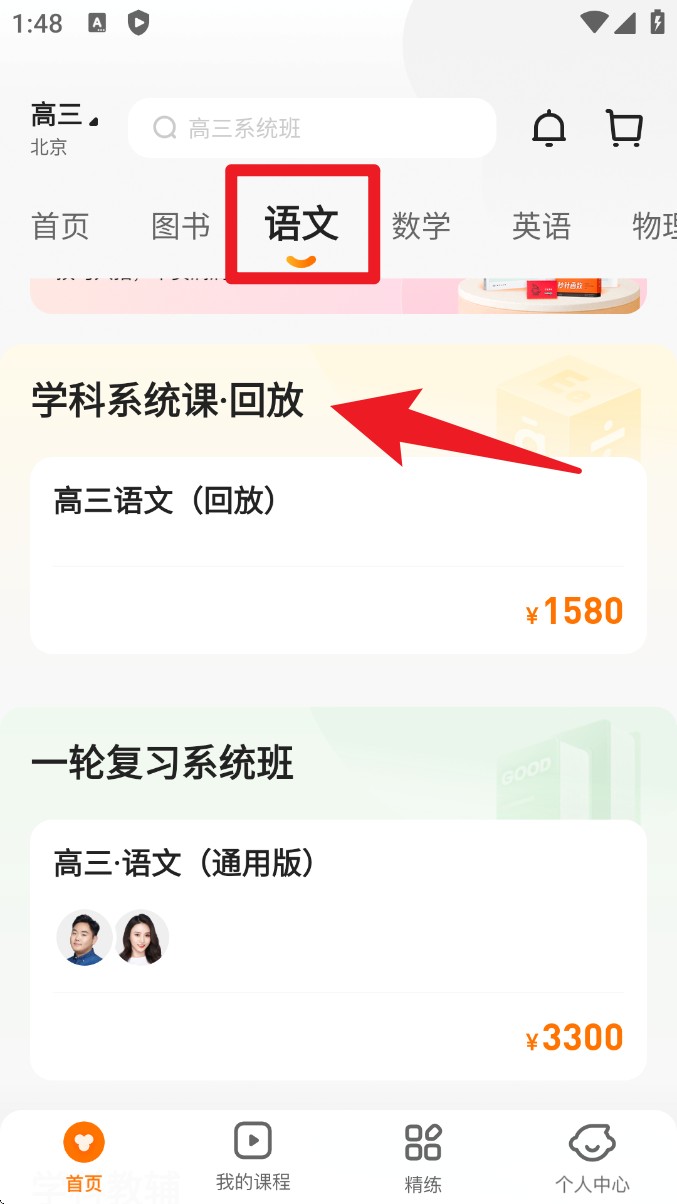This screenshot has width=677, height=1204.
Task: Go to the 英语 tab
Action: 541,226
